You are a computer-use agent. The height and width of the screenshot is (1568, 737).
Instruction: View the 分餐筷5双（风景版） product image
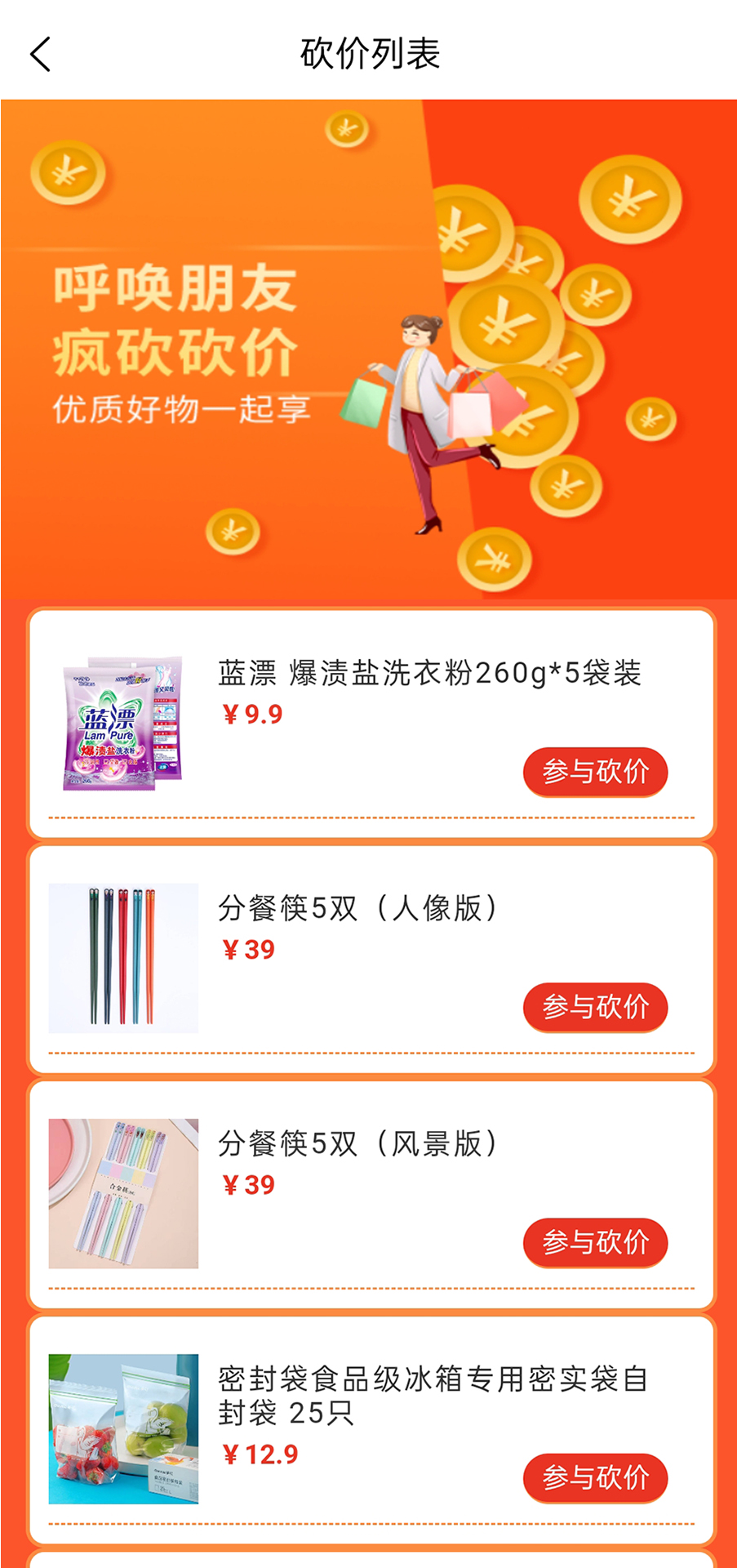[x=123, y=1193]
